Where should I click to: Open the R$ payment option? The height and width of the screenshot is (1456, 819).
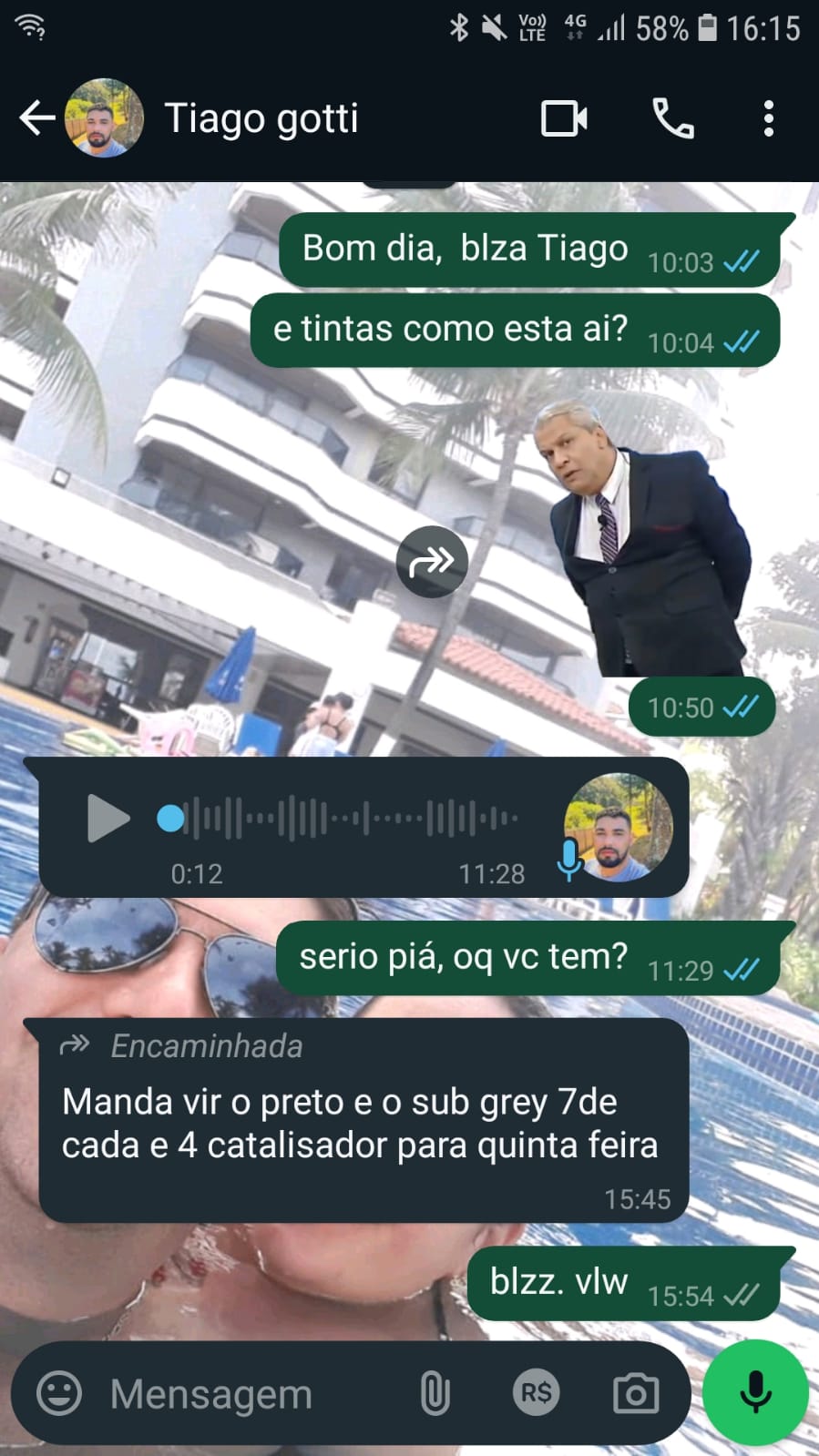536,1392
